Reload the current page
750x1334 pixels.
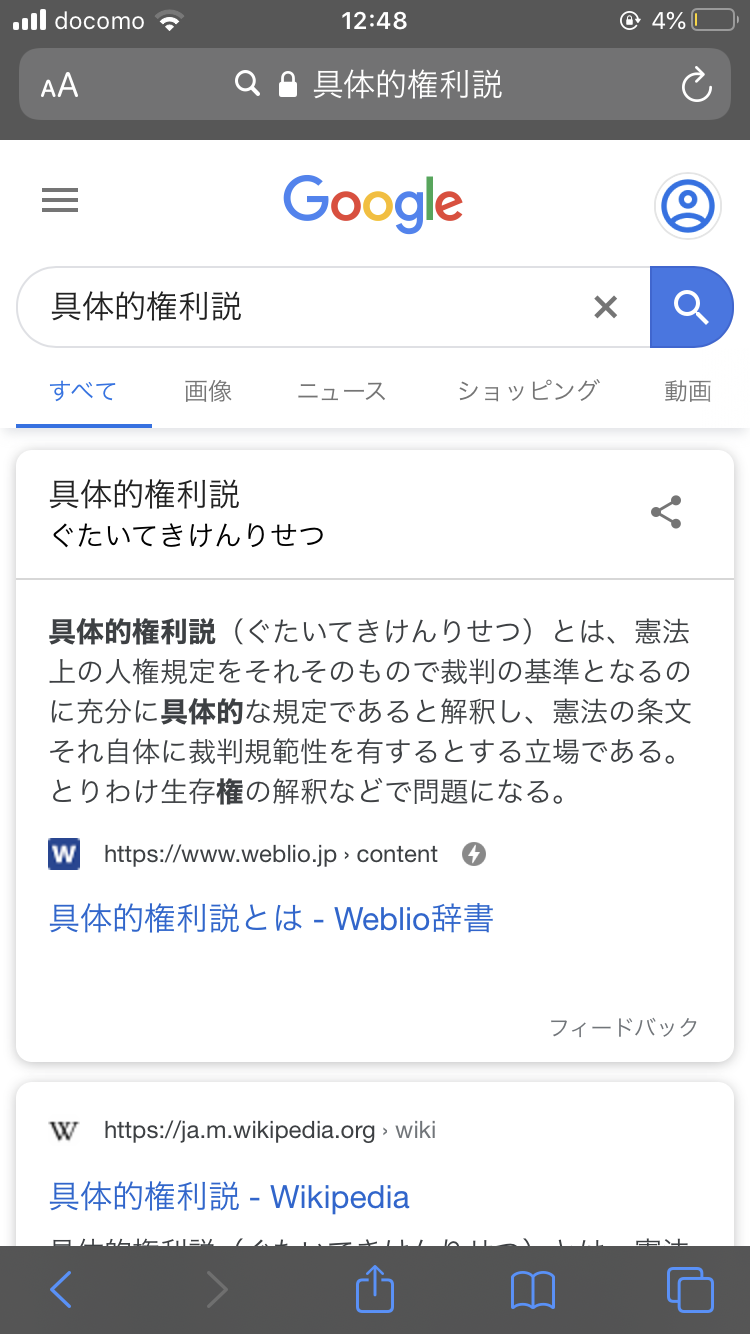pyautogui.click(x=696, y=85)
